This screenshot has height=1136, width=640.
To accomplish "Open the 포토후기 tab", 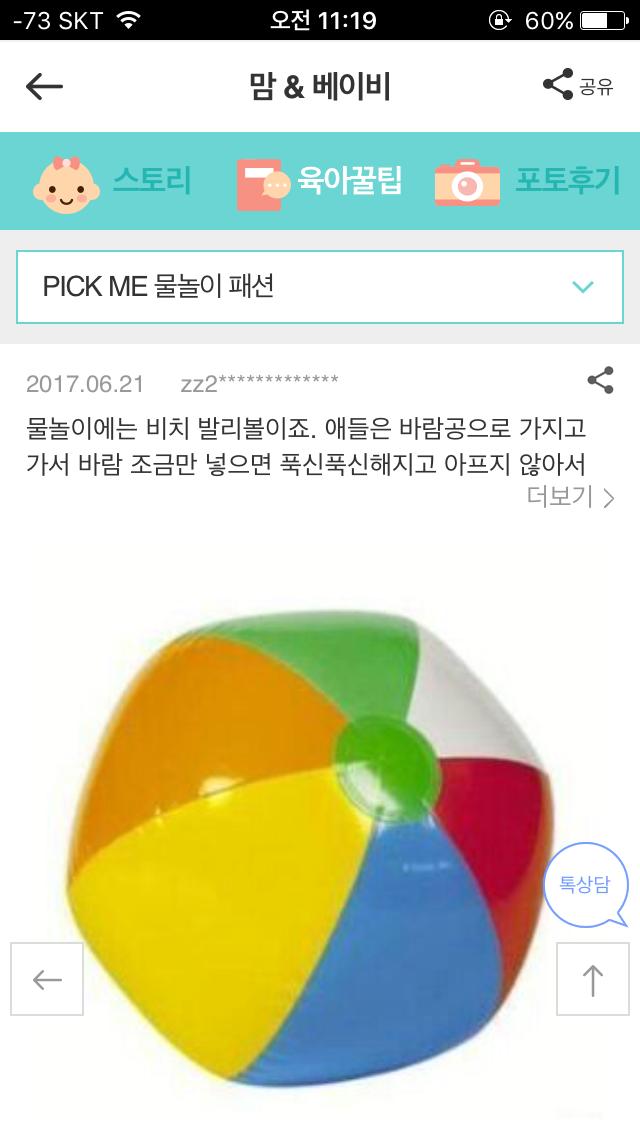I will 527,182.
